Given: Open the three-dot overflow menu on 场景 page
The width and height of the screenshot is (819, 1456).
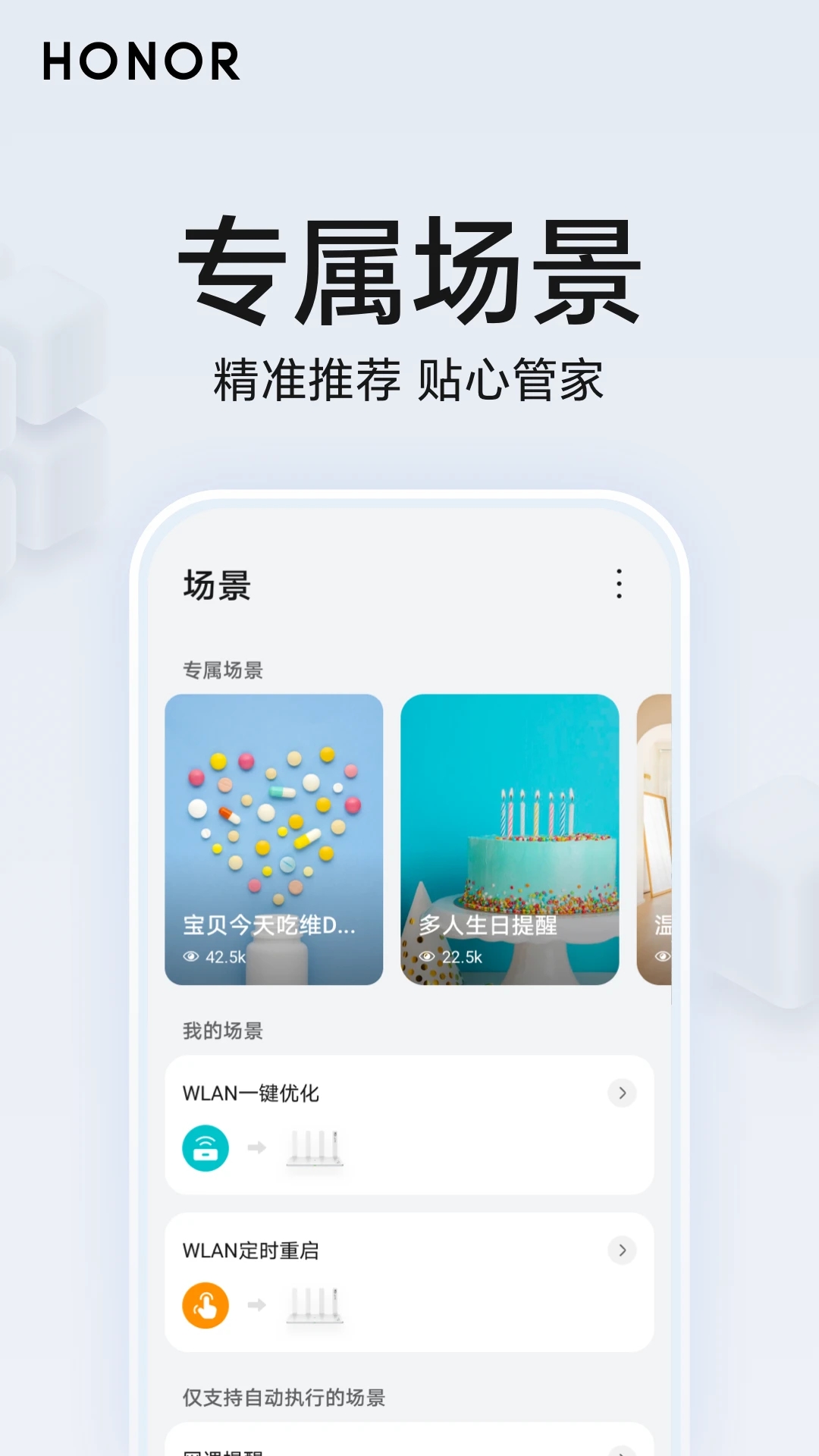Looking at the screenshot, I should pyautogui.click(x=619, y=584).
